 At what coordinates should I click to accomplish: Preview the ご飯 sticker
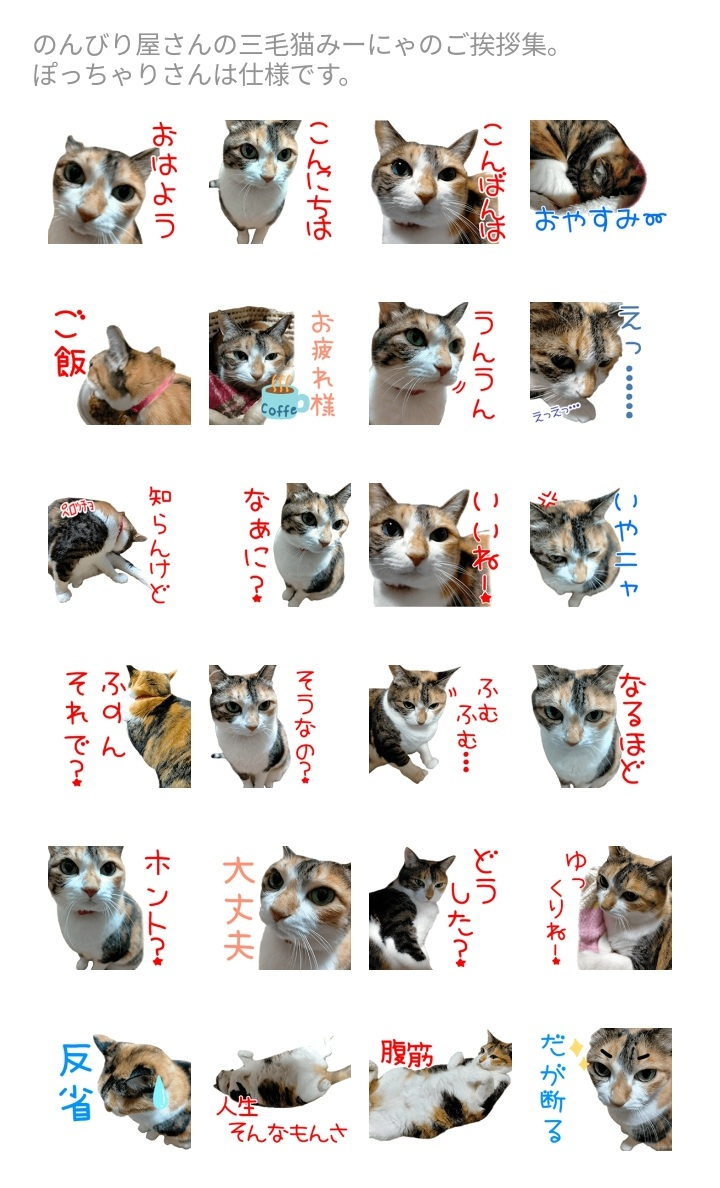point(119,364)
